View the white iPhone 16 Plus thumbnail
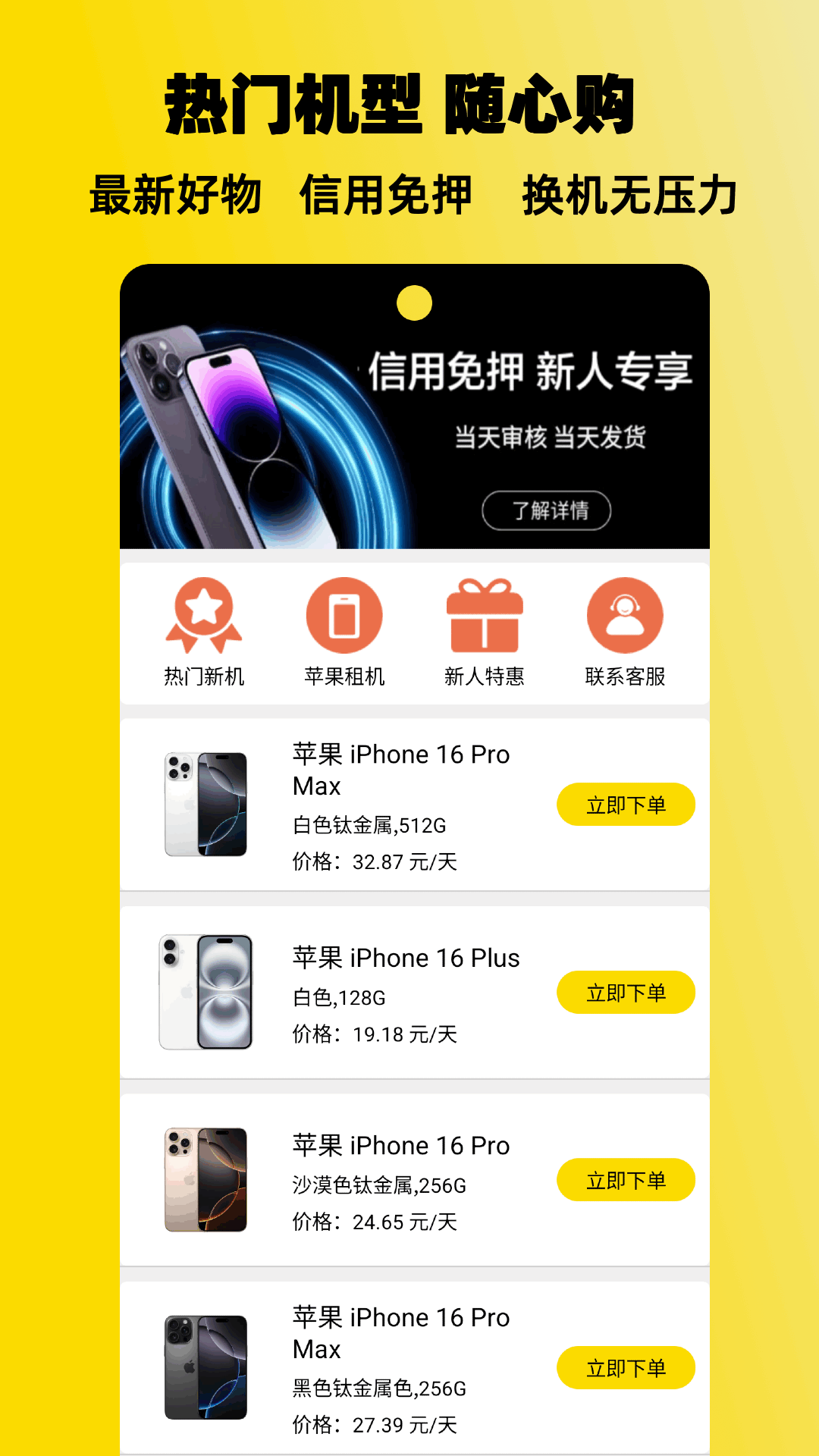This screenshot has height=1456, width=819. [206, 992]
